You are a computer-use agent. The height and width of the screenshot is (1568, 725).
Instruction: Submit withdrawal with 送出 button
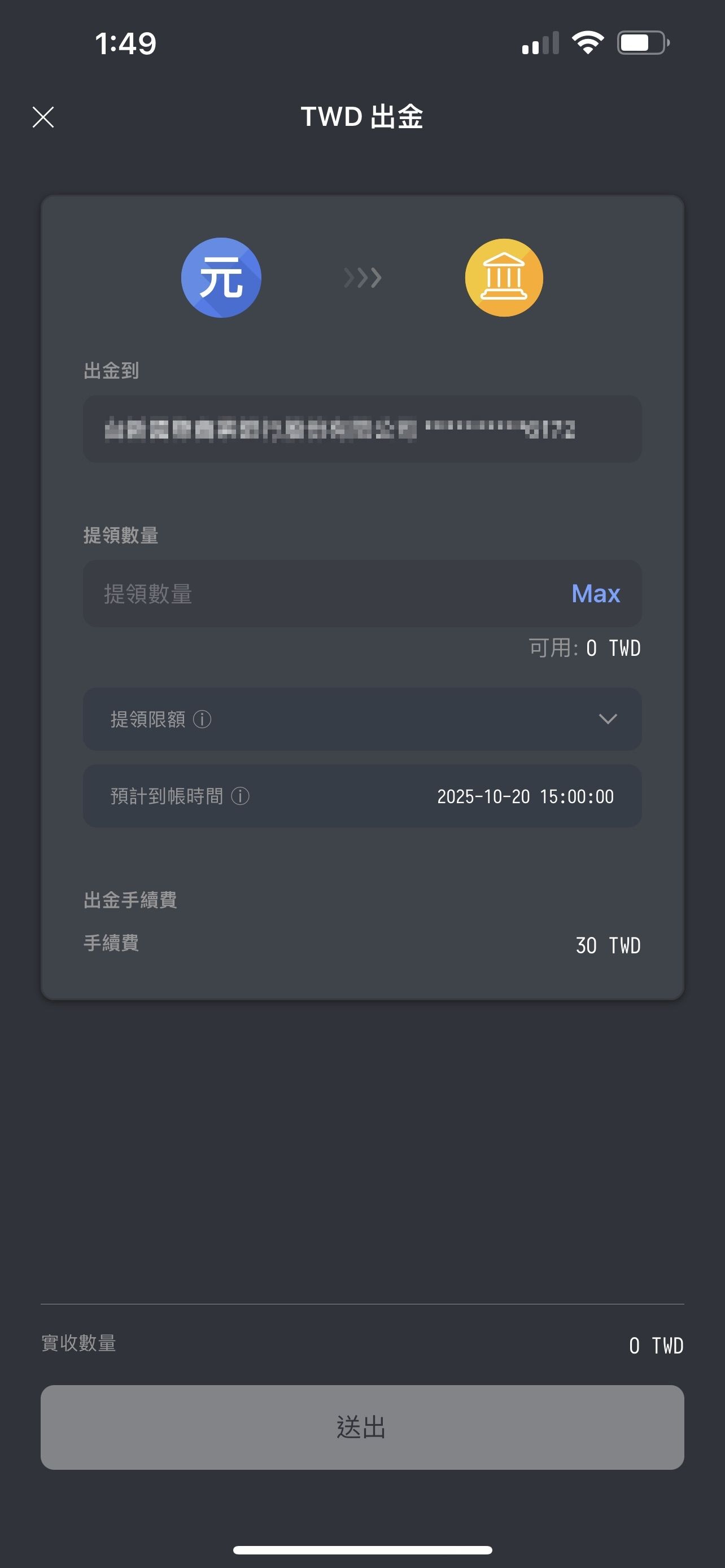coord(362,1427)
